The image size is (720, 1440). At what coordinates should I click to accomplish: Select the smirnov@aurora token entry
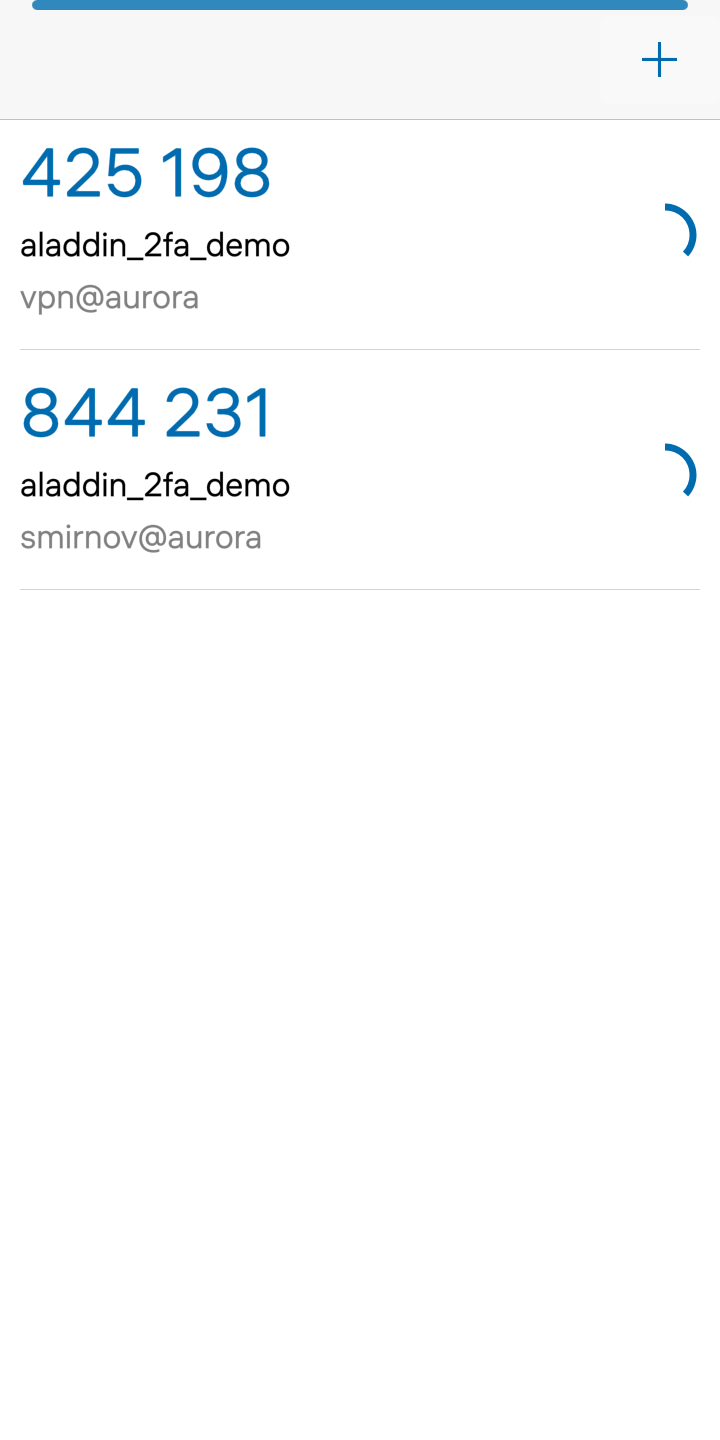click(x=360, y=470)
